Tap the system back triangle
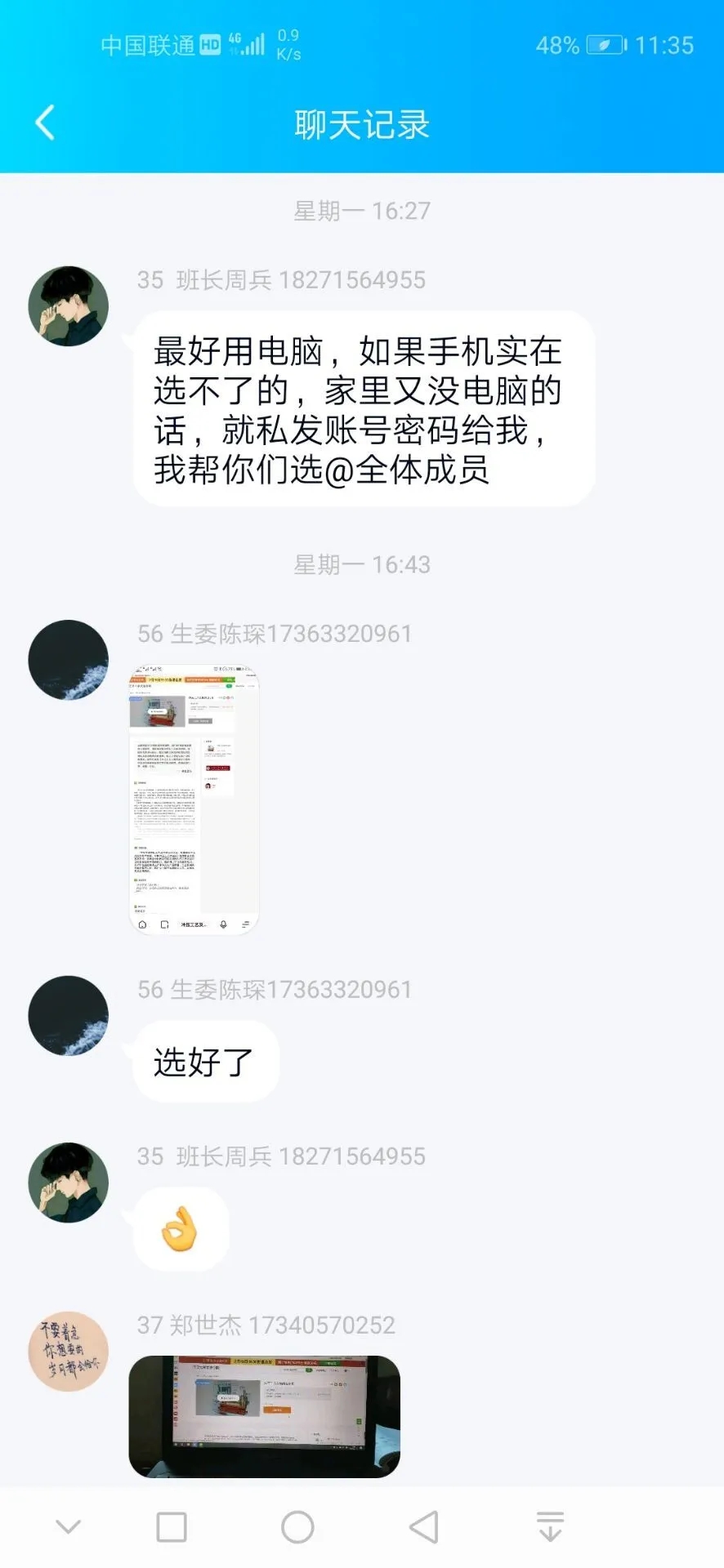Screen dimensions: 724x1568 coord(424,1526)
